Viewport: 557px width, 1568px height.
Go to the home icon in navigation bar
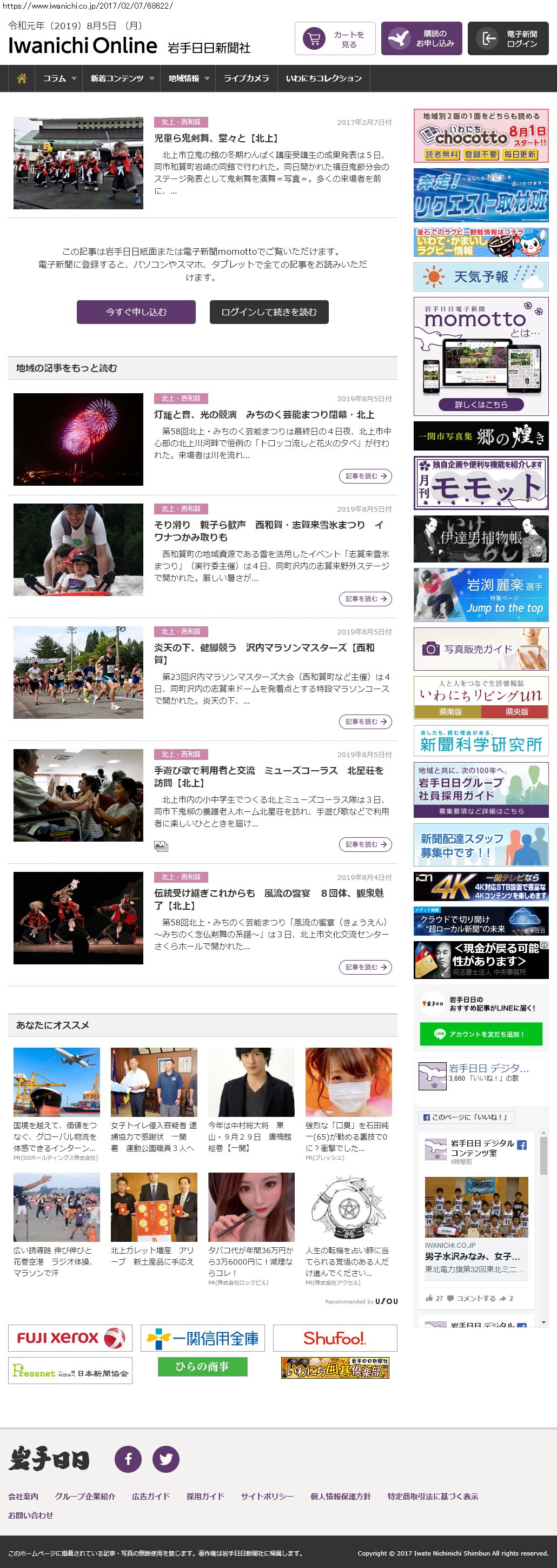pyautogui.click(x=22, y=78)
